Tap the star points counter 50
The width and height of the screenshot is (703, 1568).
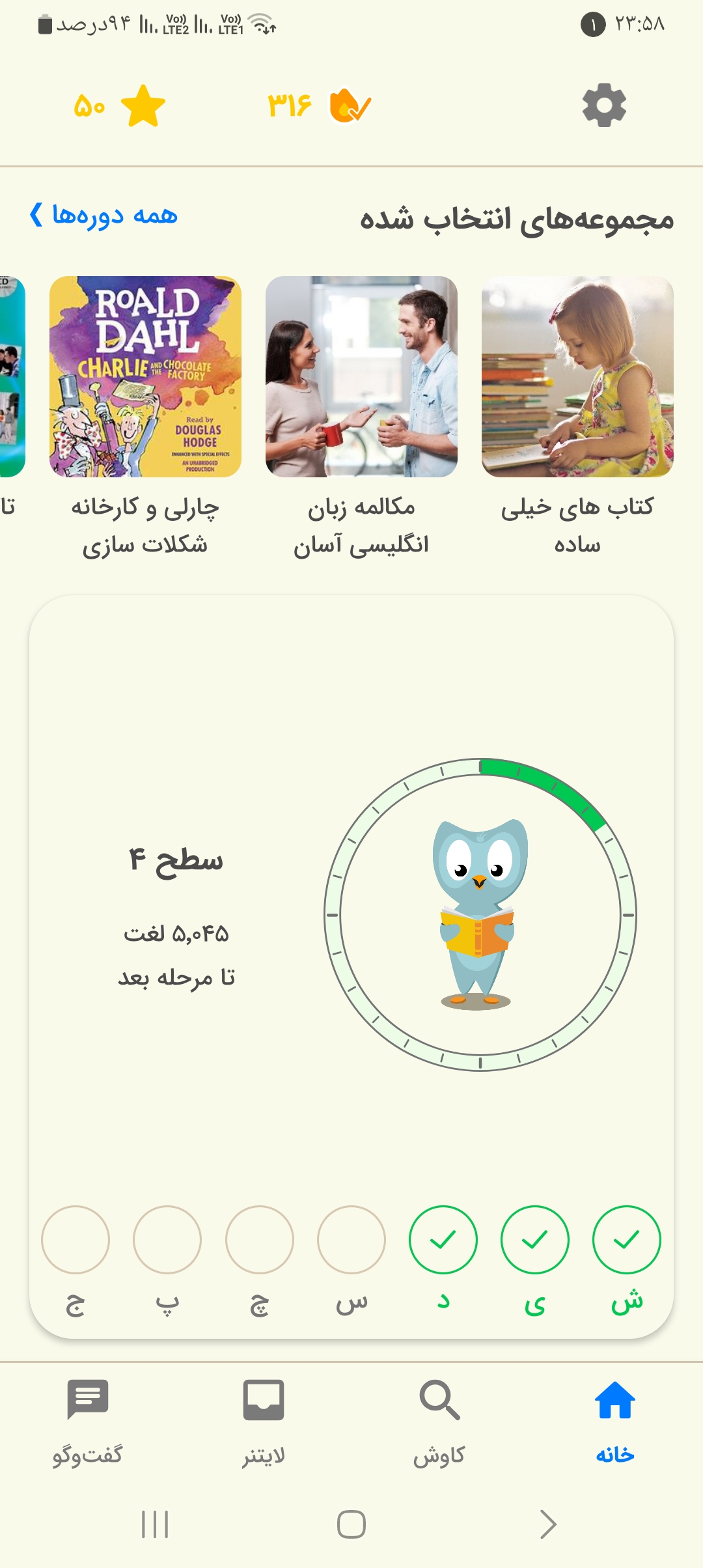coord(120,105)
